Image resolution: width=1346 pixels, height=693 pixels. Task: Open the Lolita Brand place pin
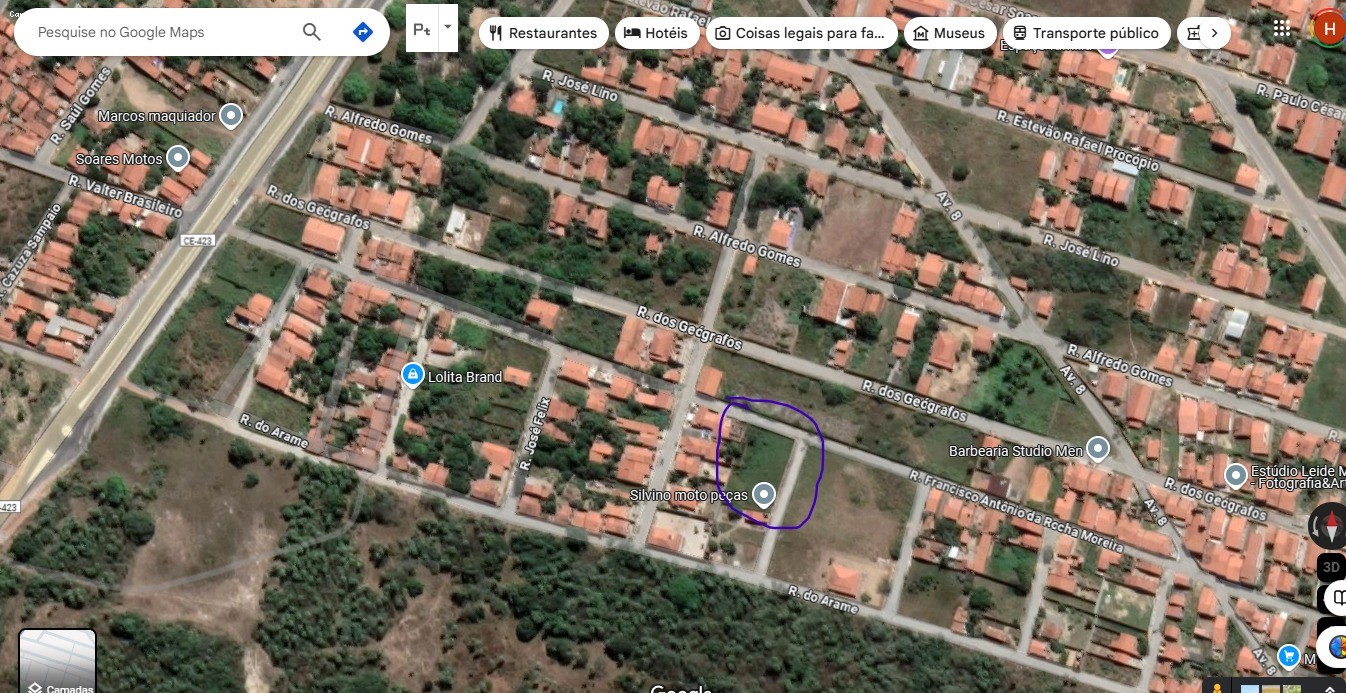pos(412,375)
